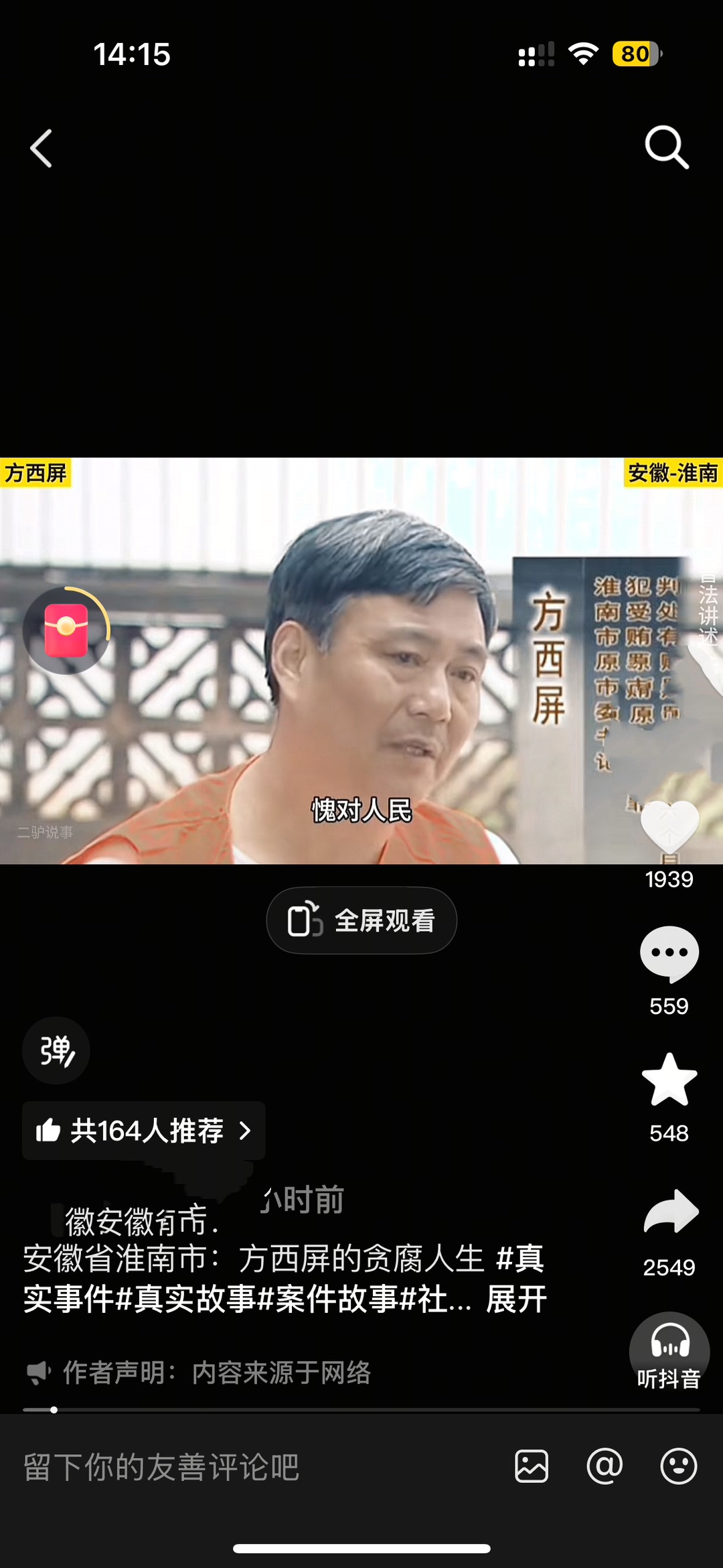The width and height of the screenshot is (723, 1568).
Task: Like the video with the heart icon
Action: pos(669,828)
